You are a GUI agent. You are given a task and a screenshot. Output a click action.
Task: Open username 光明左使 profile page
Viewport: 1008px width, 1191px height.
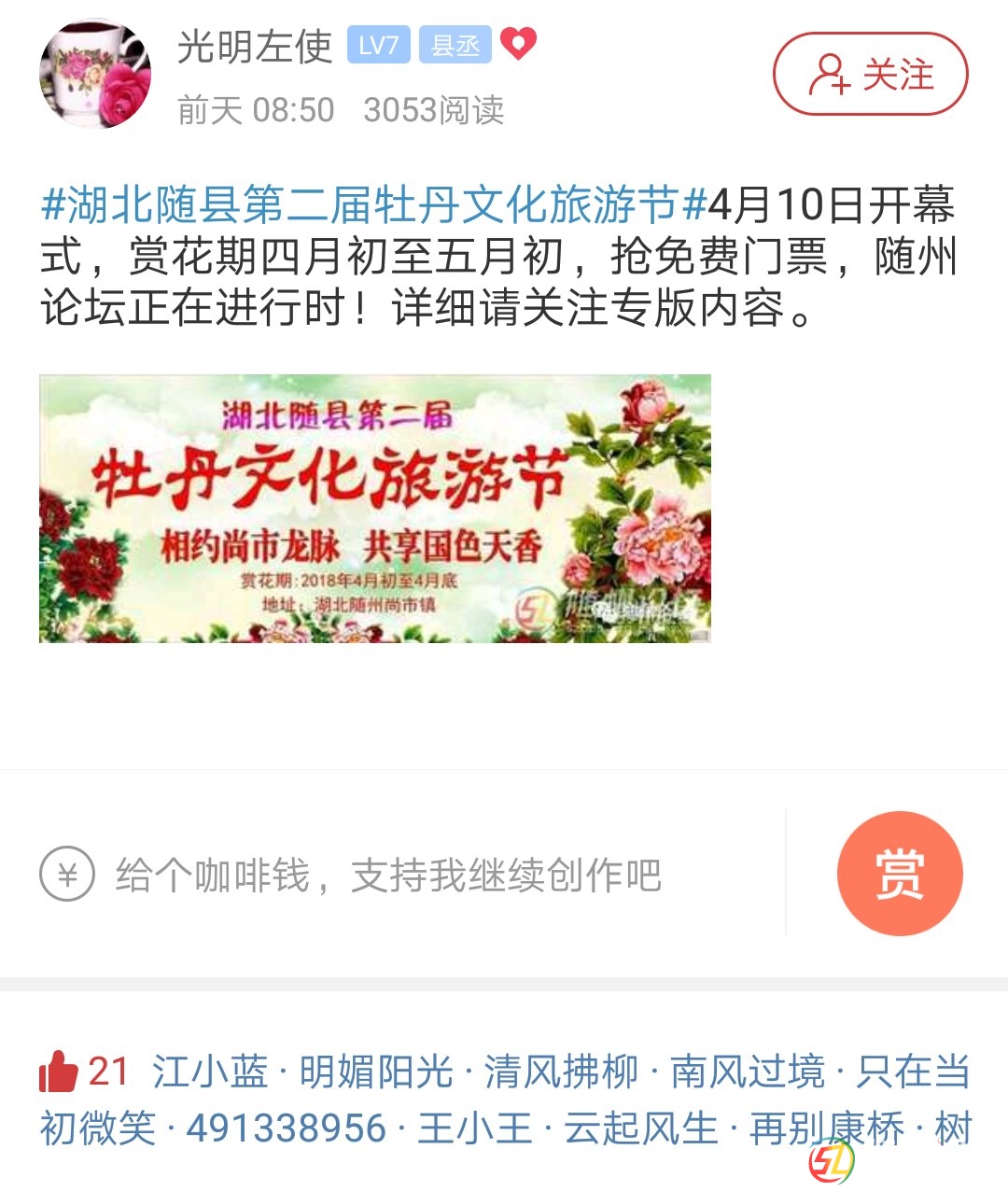tap(255, 46)
